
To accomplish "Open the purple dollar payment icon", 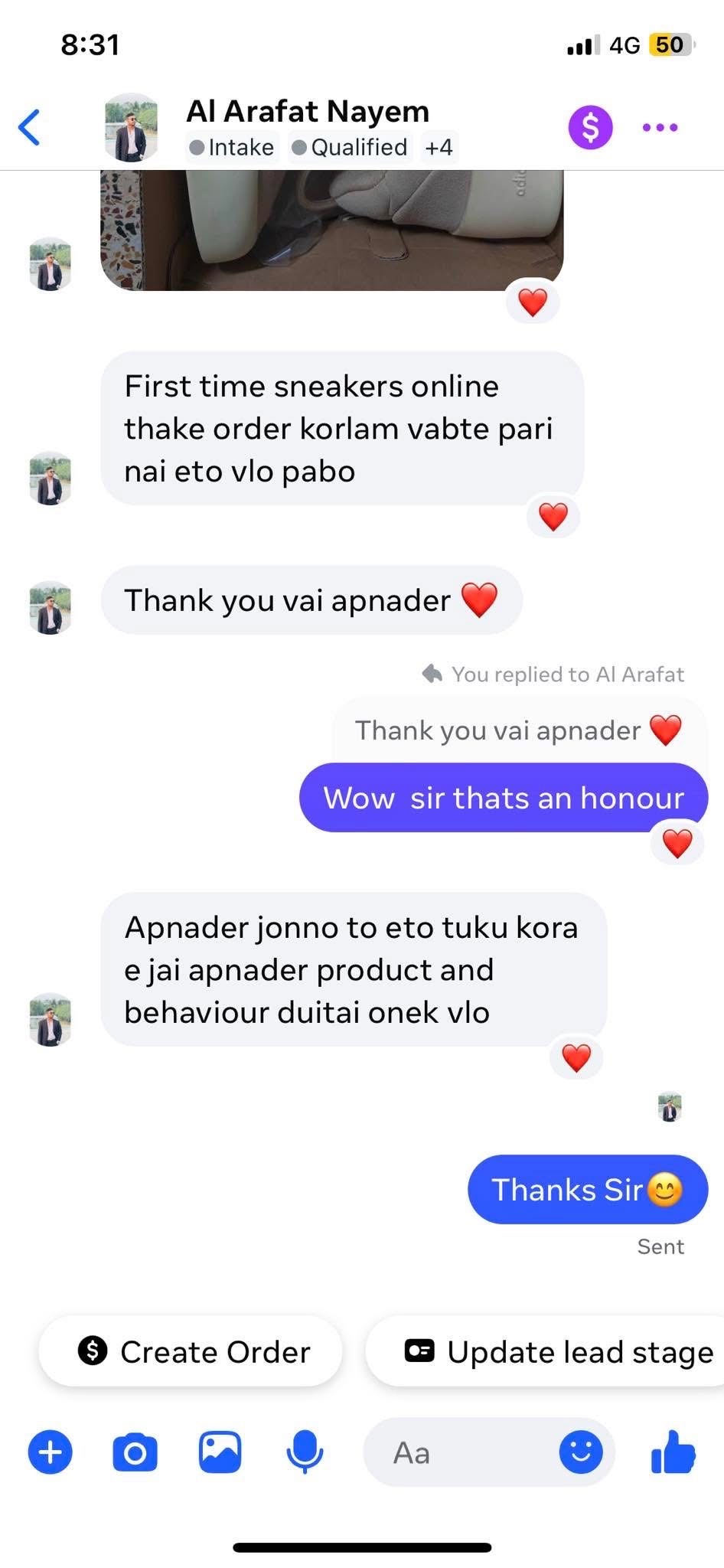I will tap(590, 127).
